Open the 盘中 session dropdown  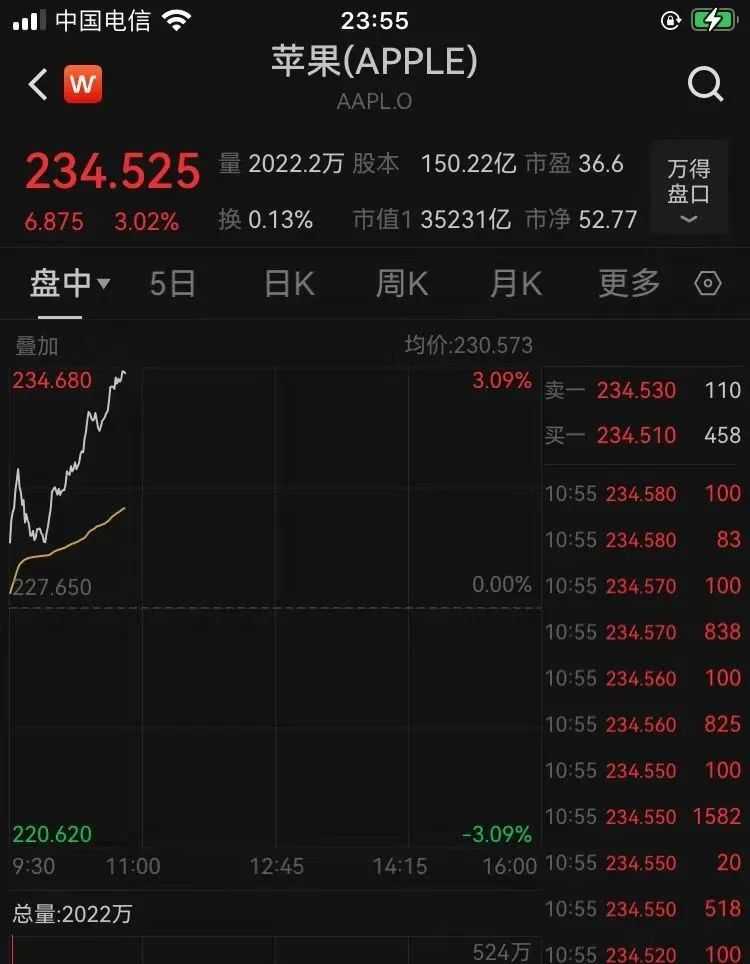click(69, 285)
